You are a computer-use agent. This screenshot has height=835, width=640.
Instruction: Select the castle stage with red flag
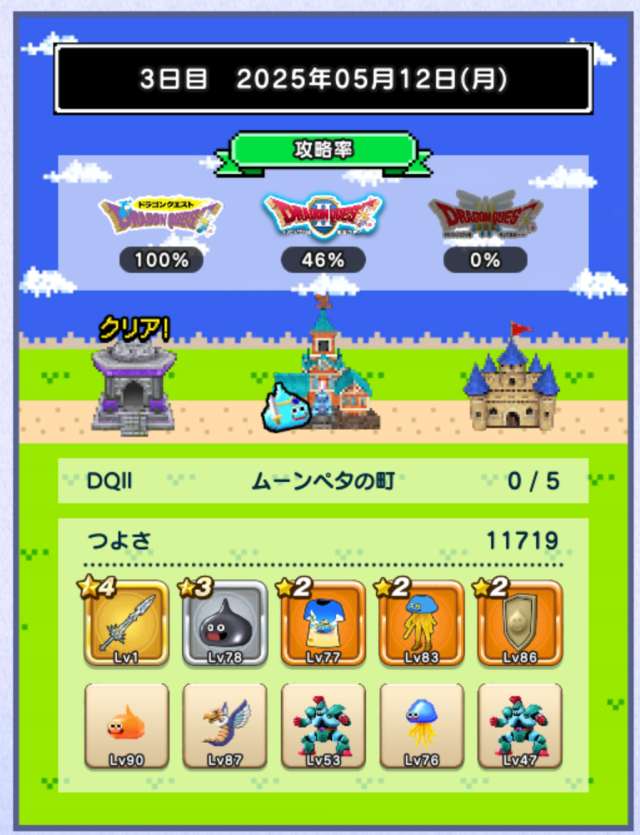(511, 385)
